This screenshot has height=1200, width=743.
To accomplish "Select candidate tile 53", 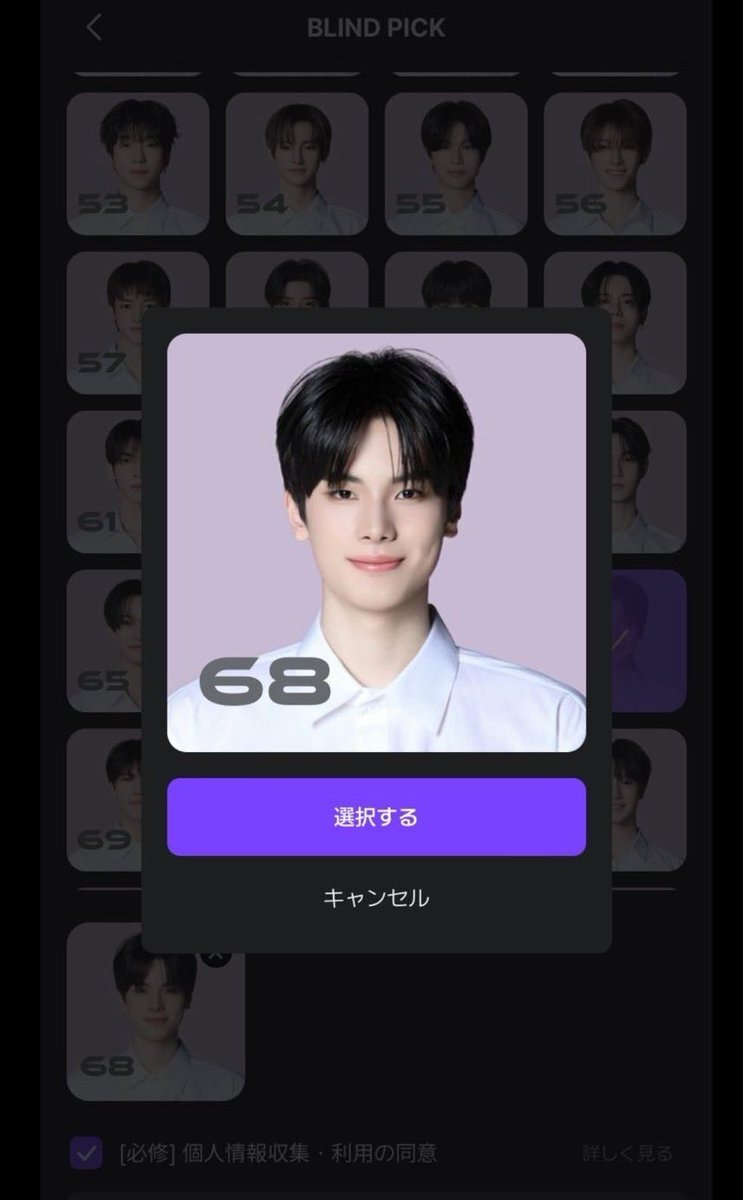I will [138, 164].
